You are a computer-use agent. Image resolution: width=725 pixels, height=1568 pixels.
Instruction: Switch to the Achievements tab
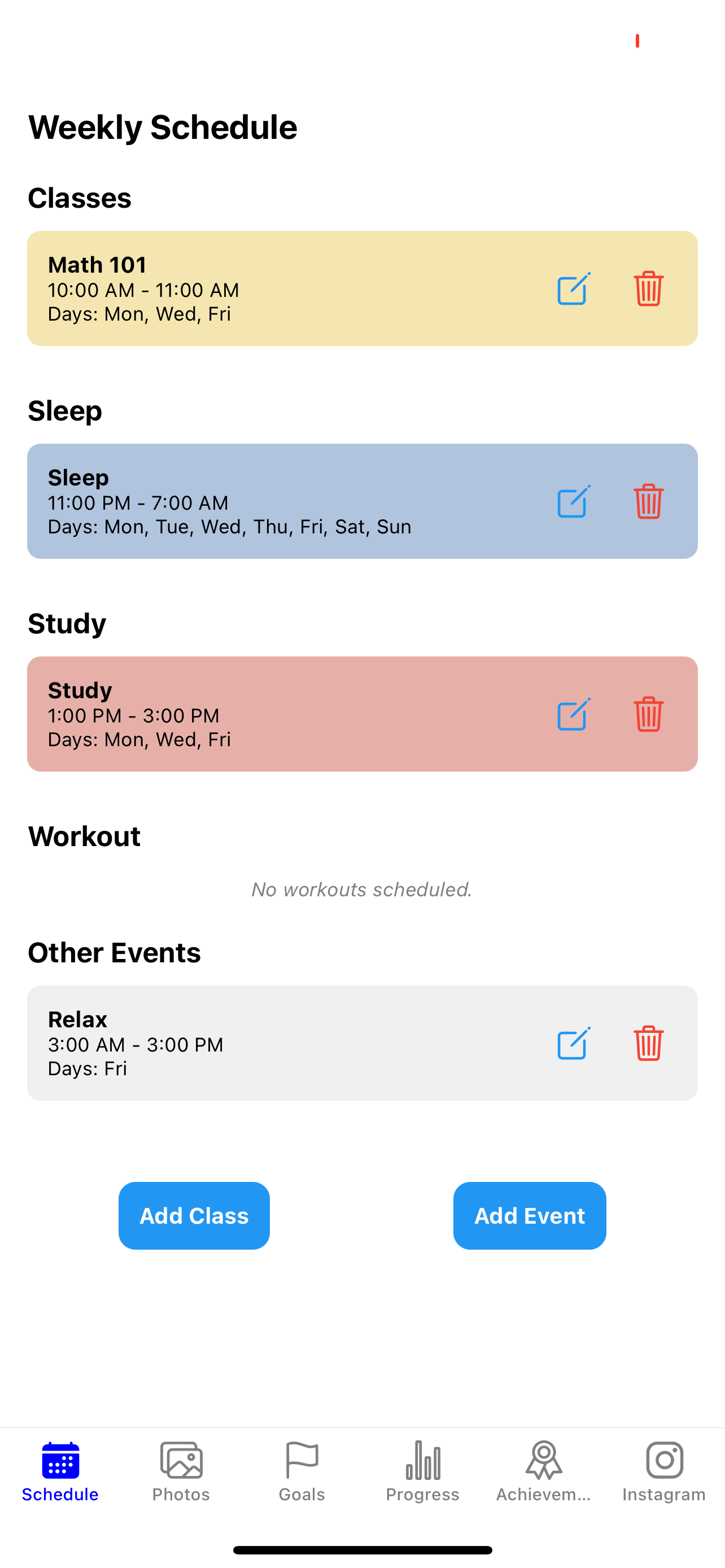(x=544, y=1472)
